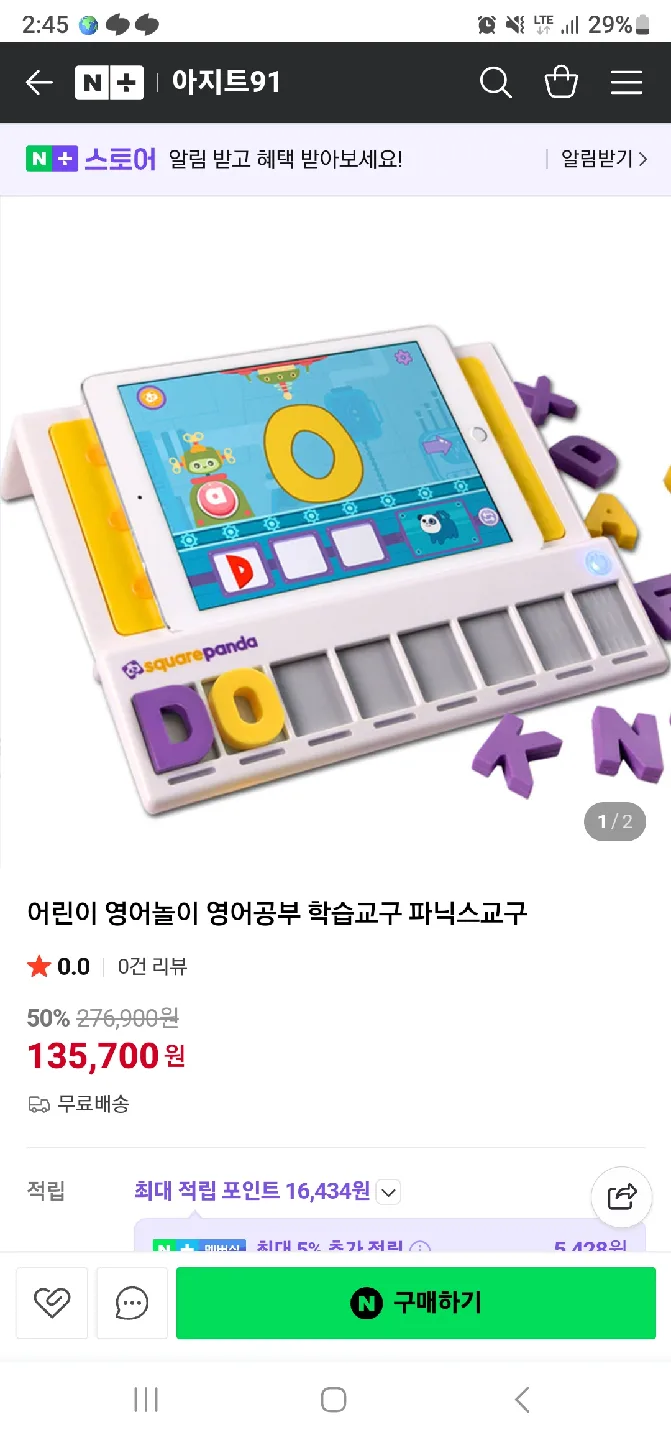Show info on 최대 5% 추가 적립
The height and width of the screenshot is (1440, 671).
pyautogui.click(x=421, y=1247)
